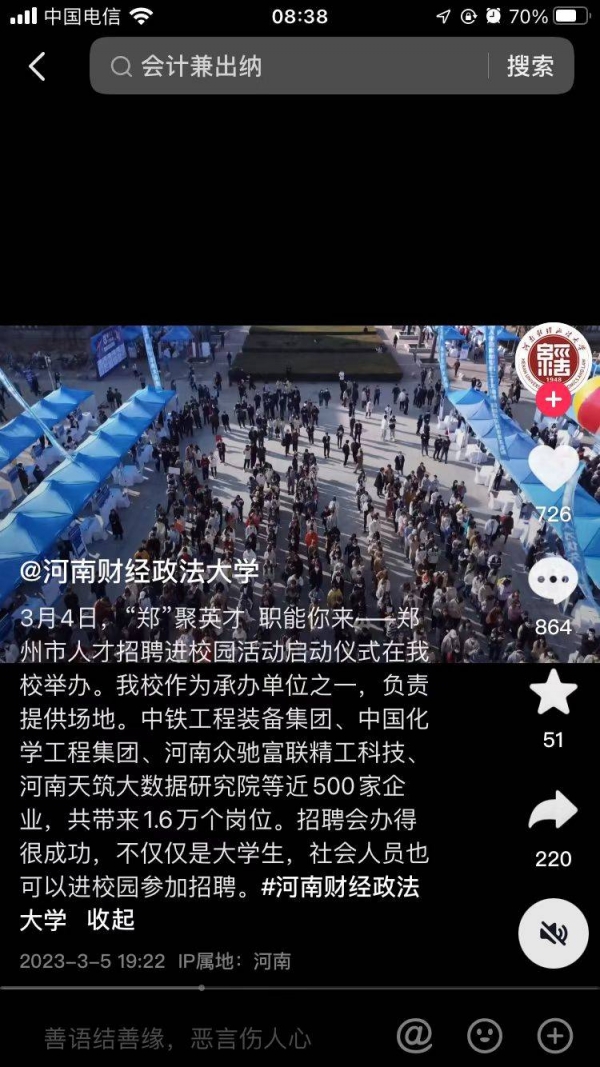Tap the plus icon in the comment bar
600x1067 pixels.
(x=555, y=1036)
